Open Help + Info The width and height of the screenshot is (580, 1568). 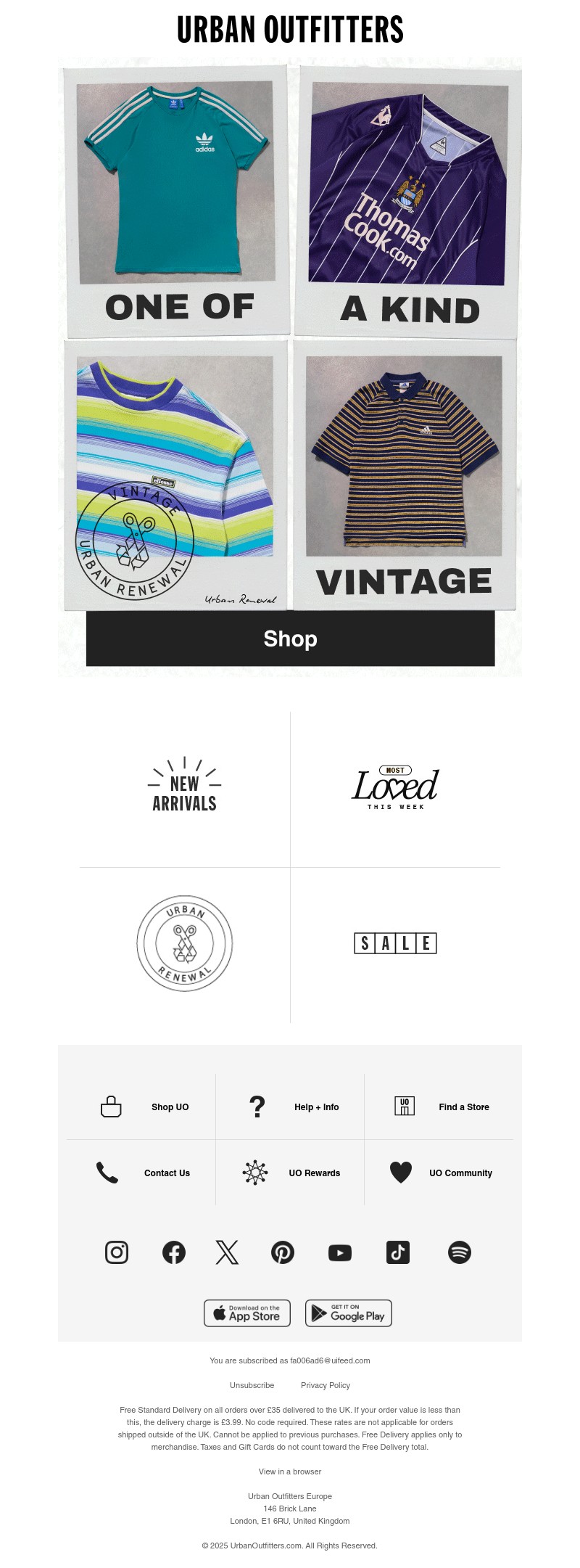pyautogui.click(x=316, y=1107)
